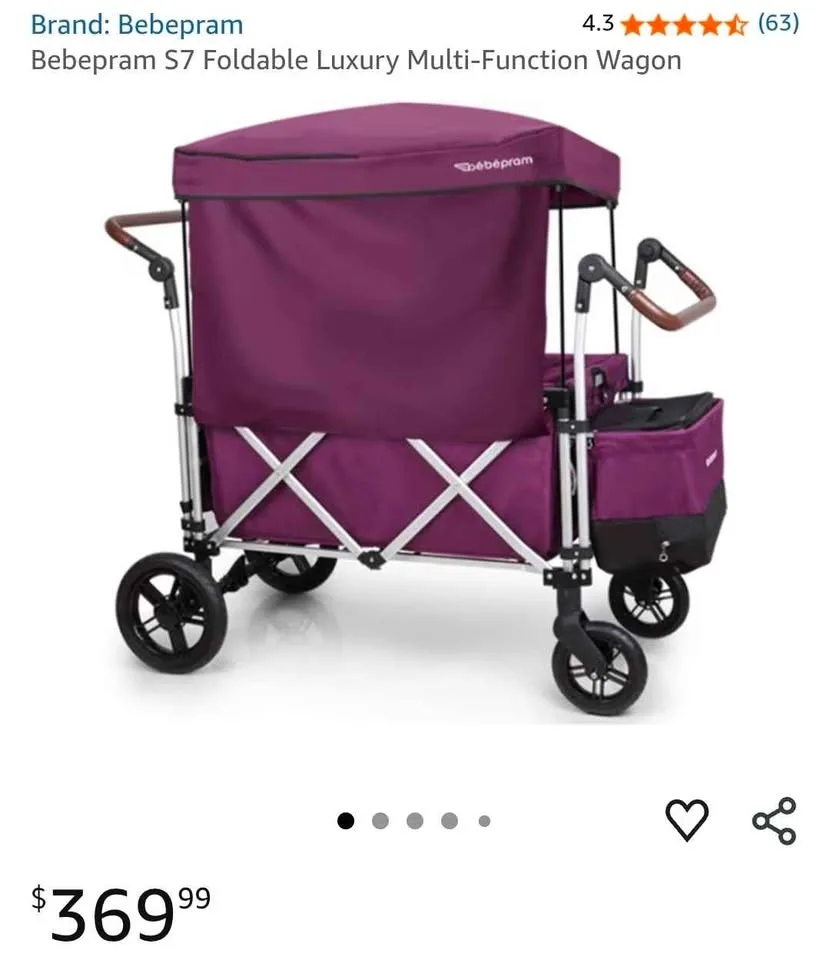Click the heart icon to save to wishlist

click(x=687, y=818)
